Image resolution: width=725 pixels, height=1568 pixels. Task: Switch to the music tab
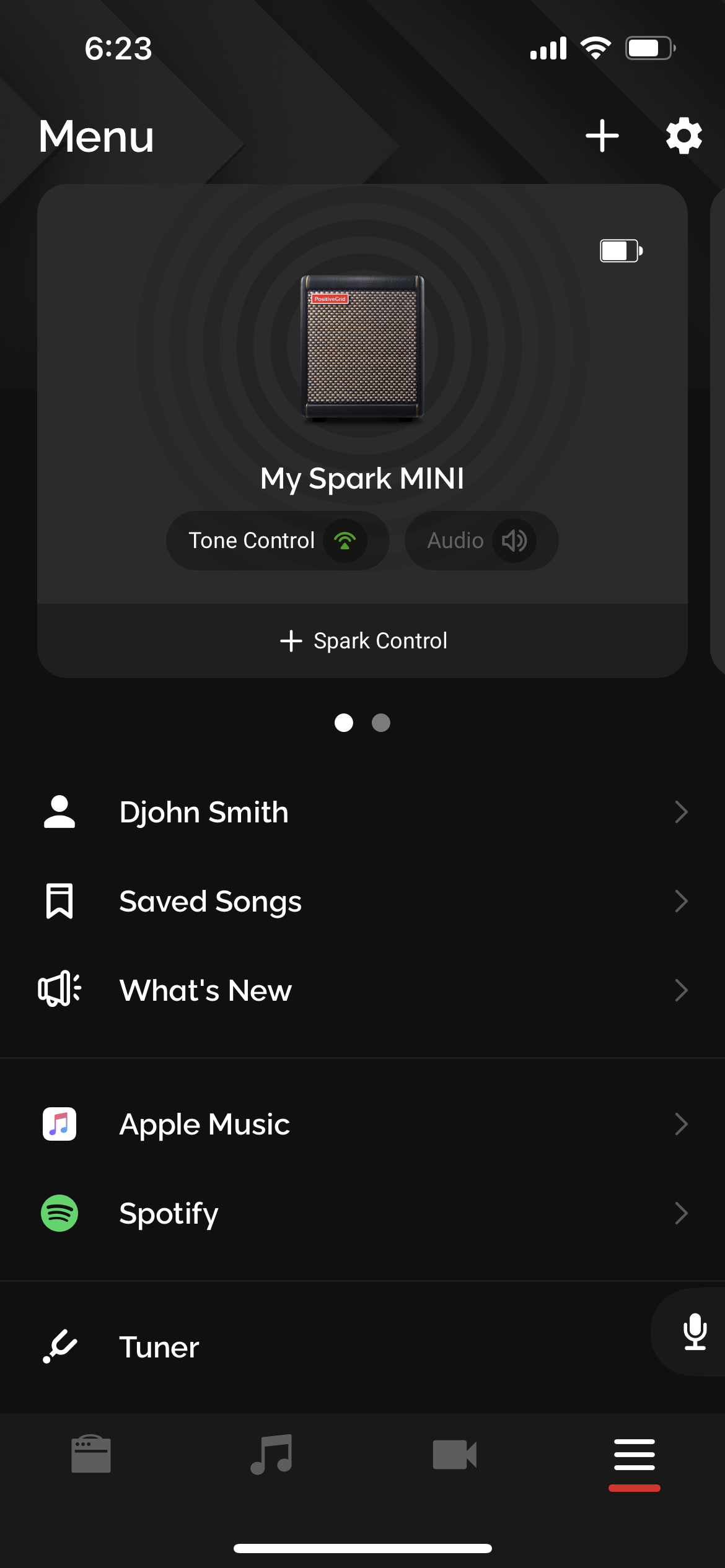pyautogui.click(x=271, y=1454)
